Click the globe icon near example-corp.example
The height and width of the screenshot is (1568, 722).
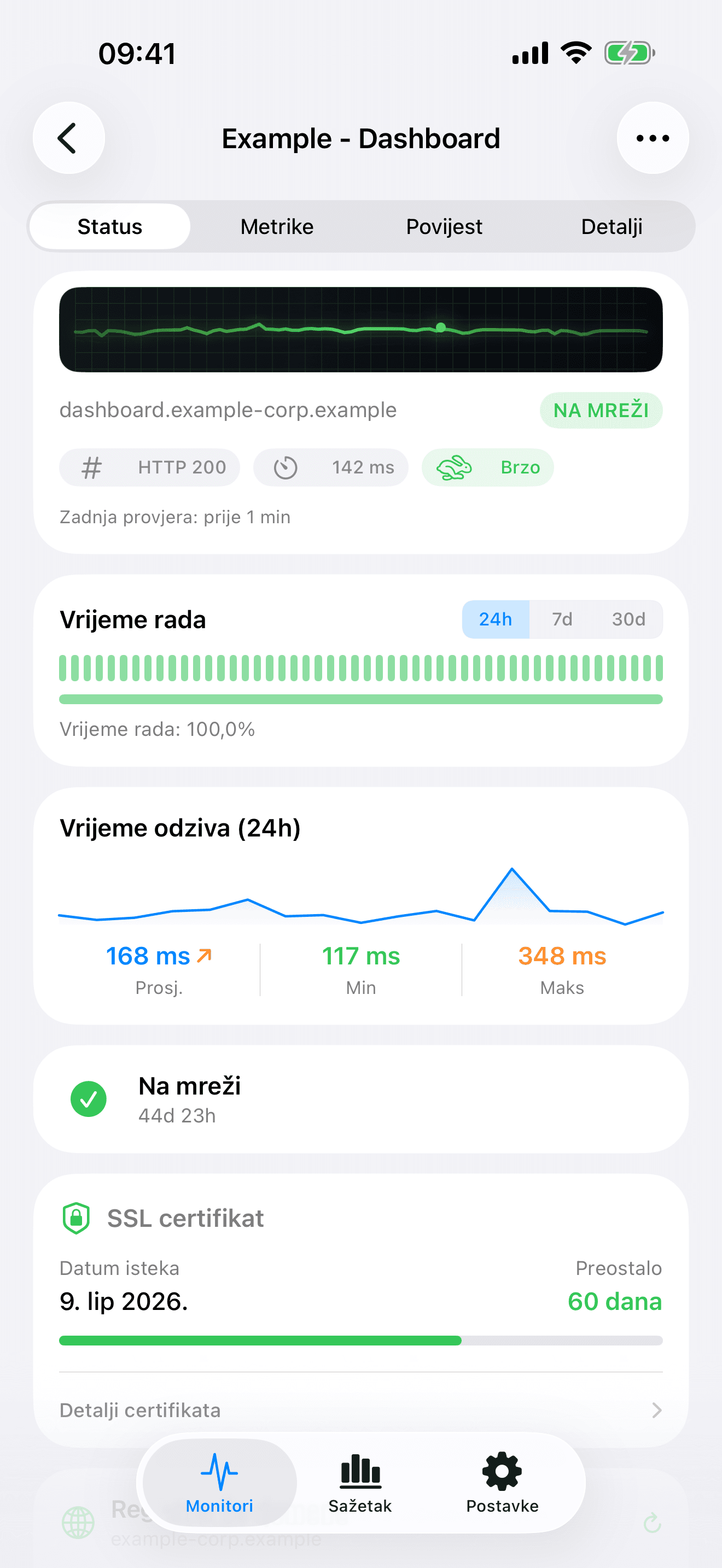79,1524
